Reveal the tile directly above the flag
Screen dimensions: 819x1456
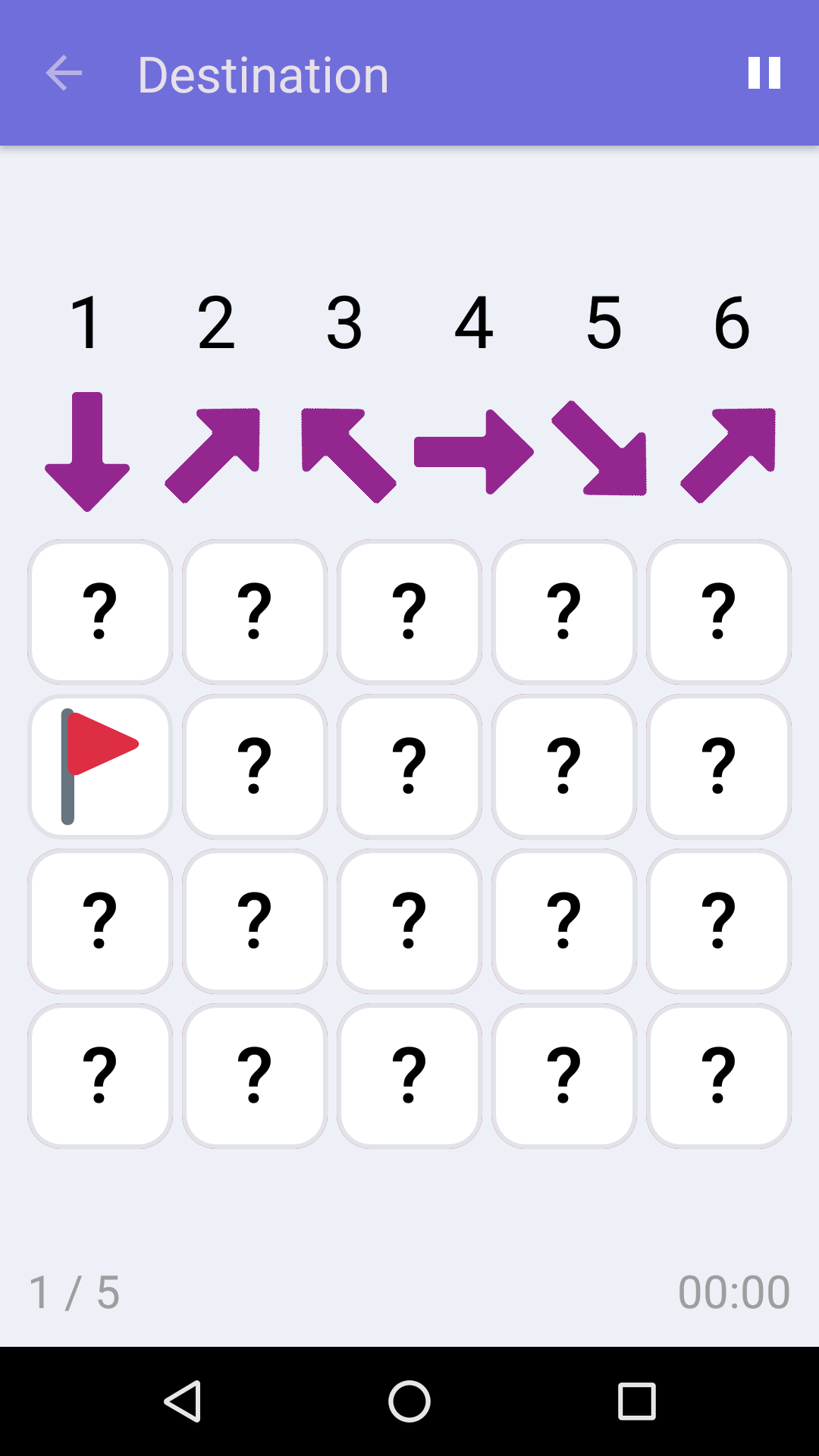(99, 610)
